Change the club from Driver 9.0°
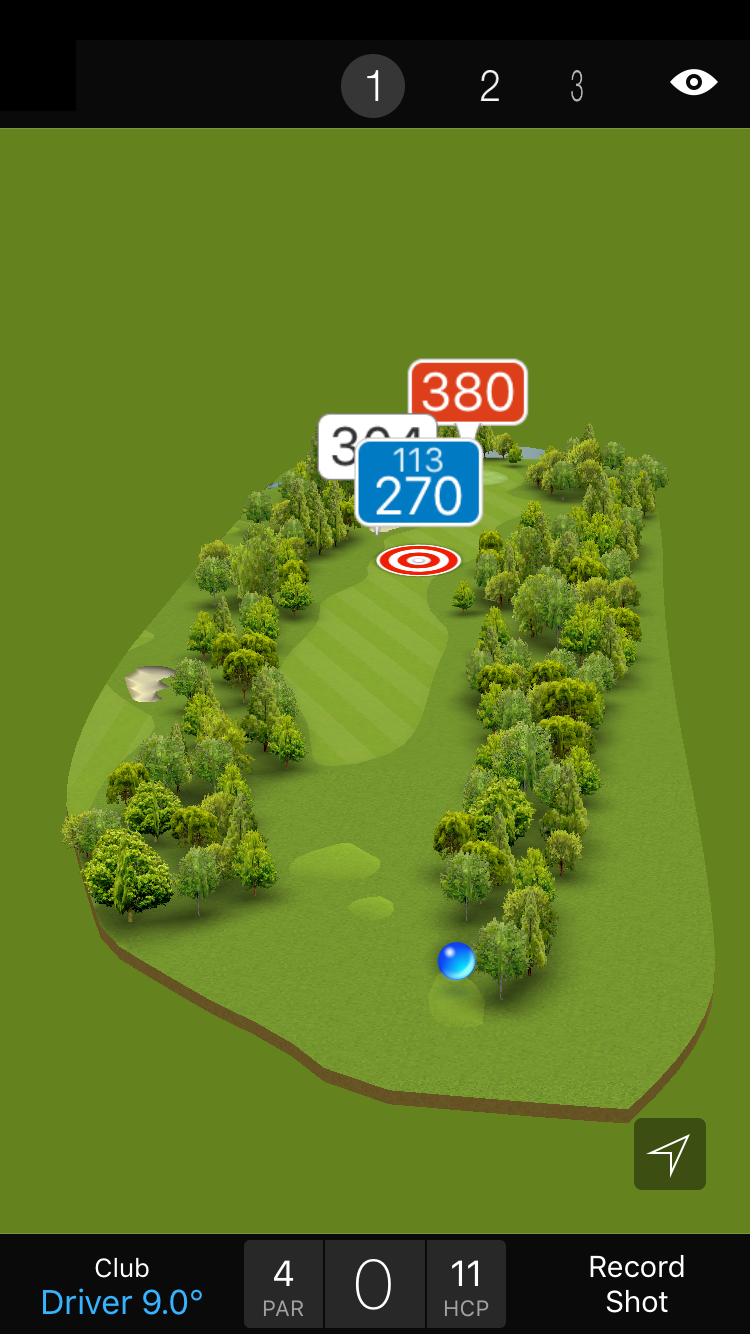The width and height of the screenshot is (750, 1334). (122, 1286)
